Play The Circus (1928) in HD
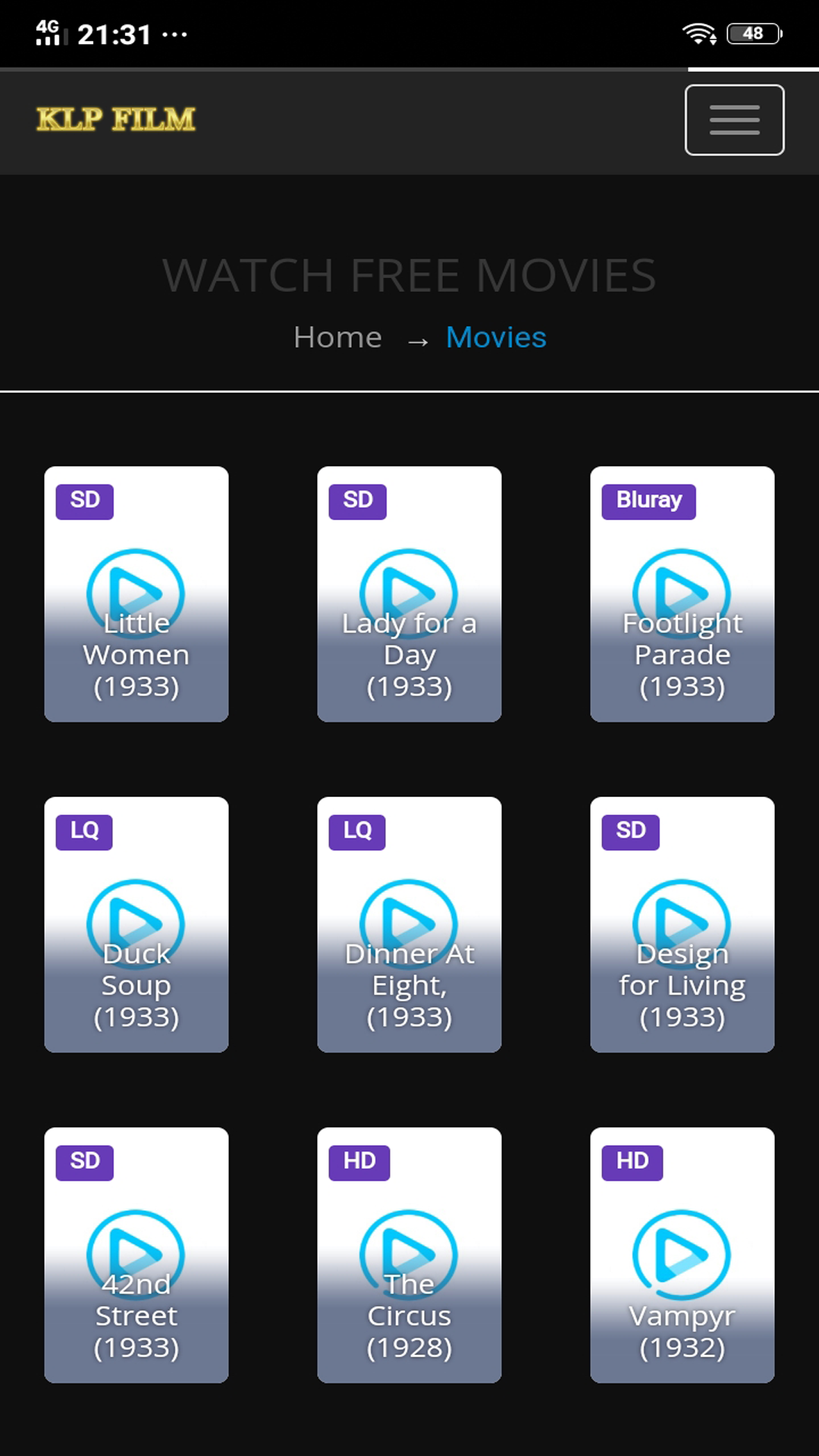 click(x=409, y=1255)
